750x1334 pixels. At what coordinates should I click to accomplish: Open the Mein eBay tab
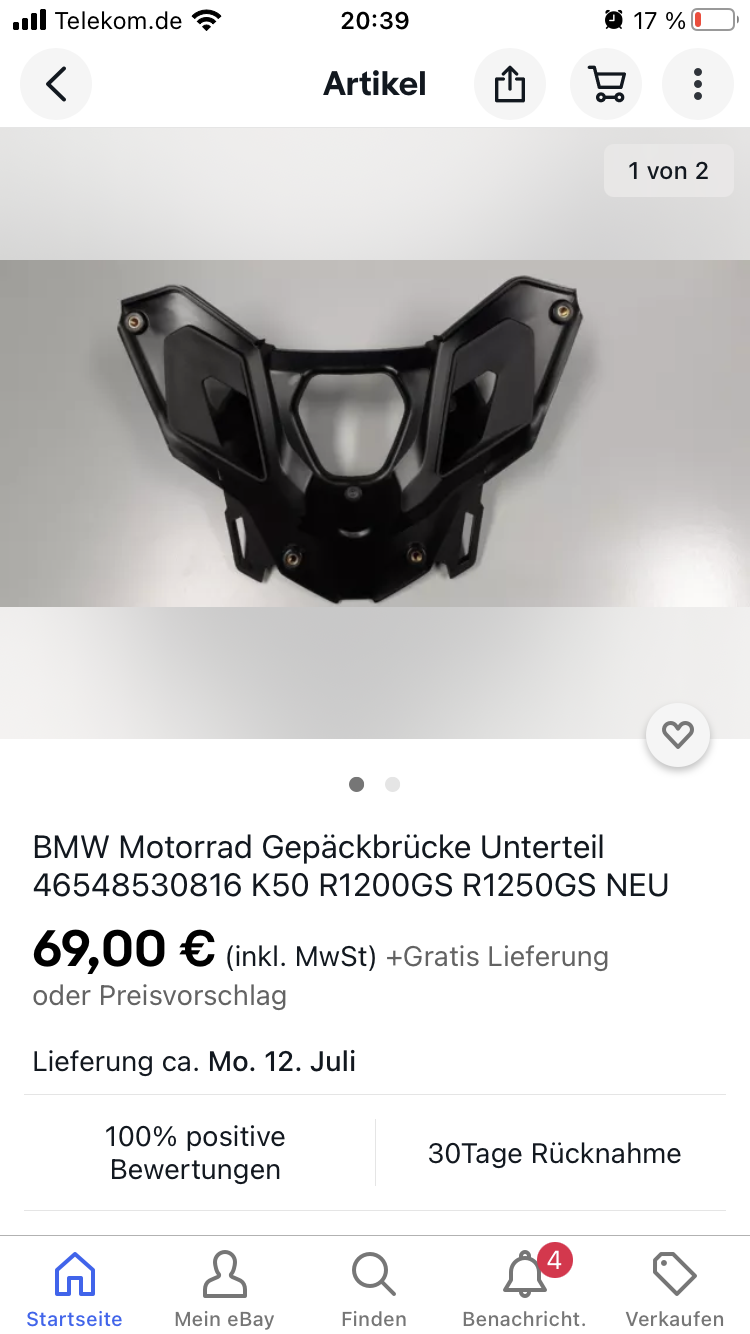224,1289
